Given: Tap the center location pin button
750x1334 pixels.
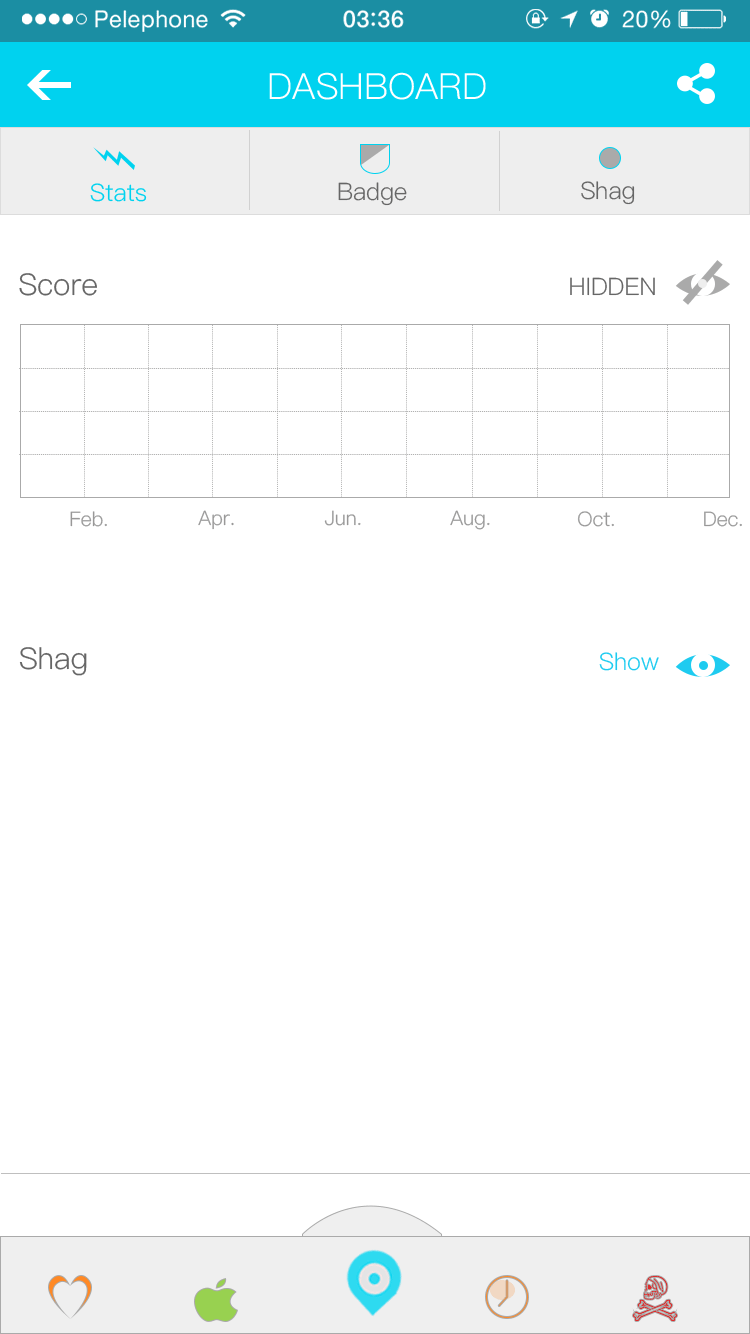Looking at the screenshot, I should click(374, 1282).
